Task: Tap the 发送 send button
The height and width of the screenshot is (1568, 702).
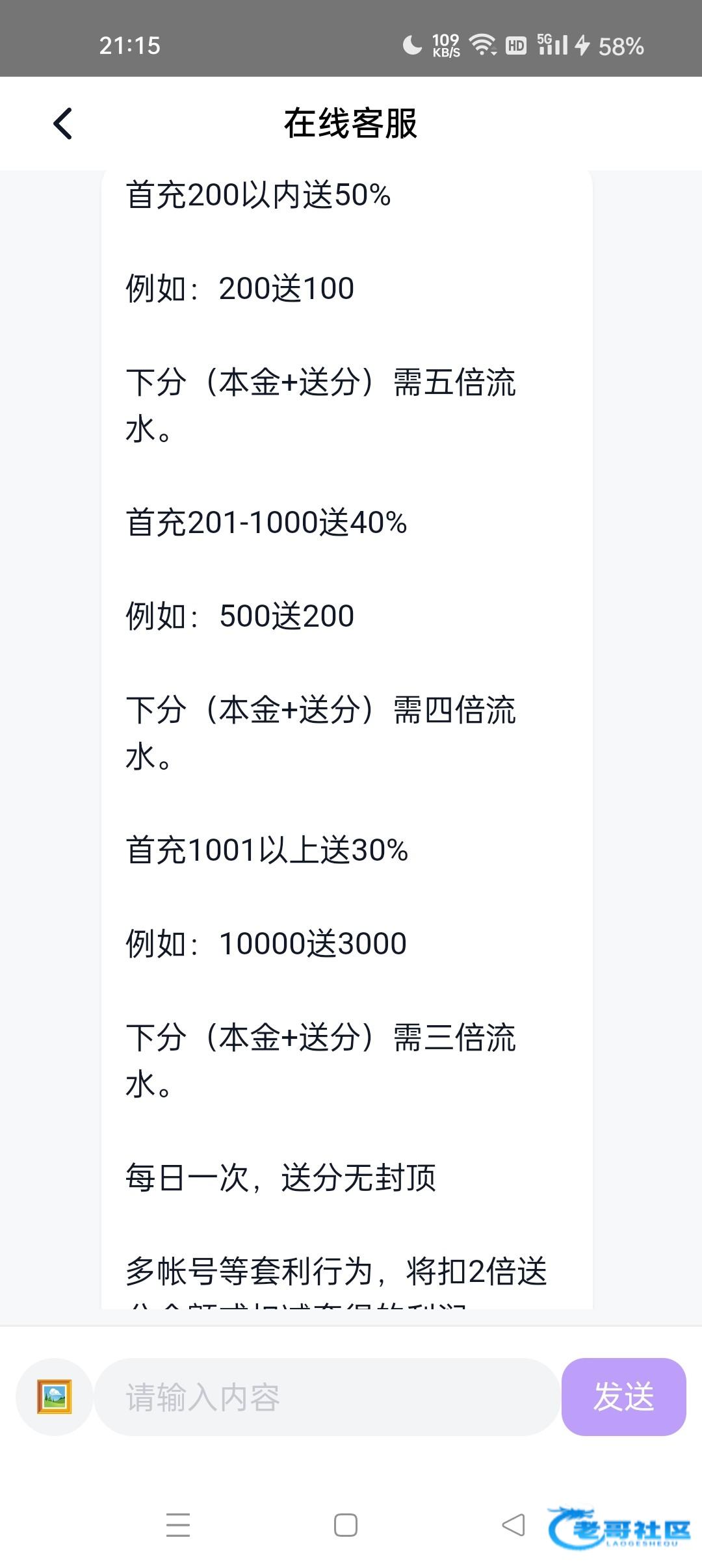Action: 623,1396
